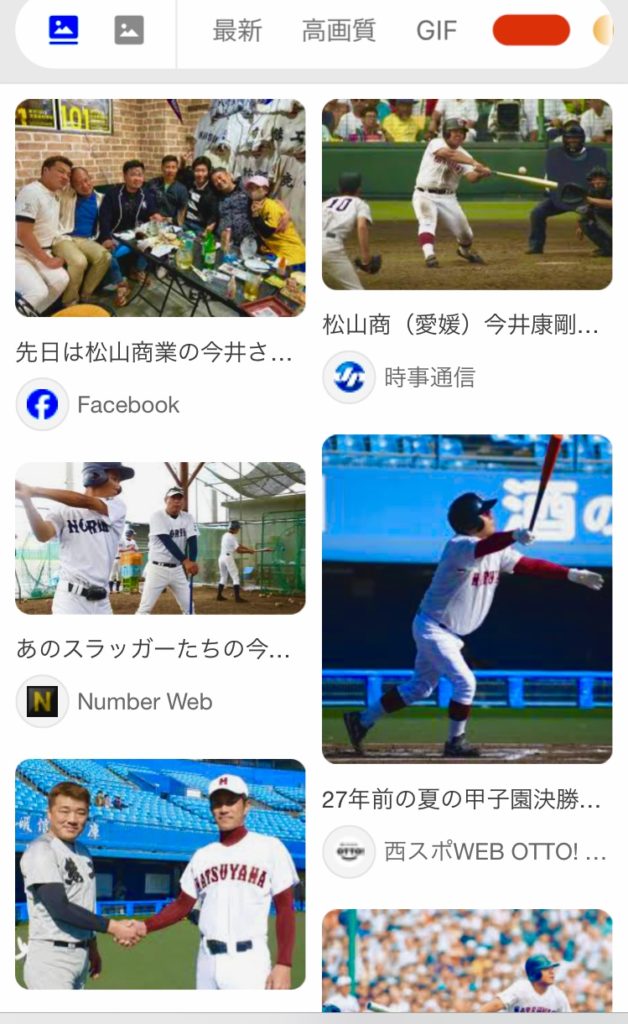Apply the 最新 filter
The width and height of the screenshot is (628, 1024).
pos(237,31)
